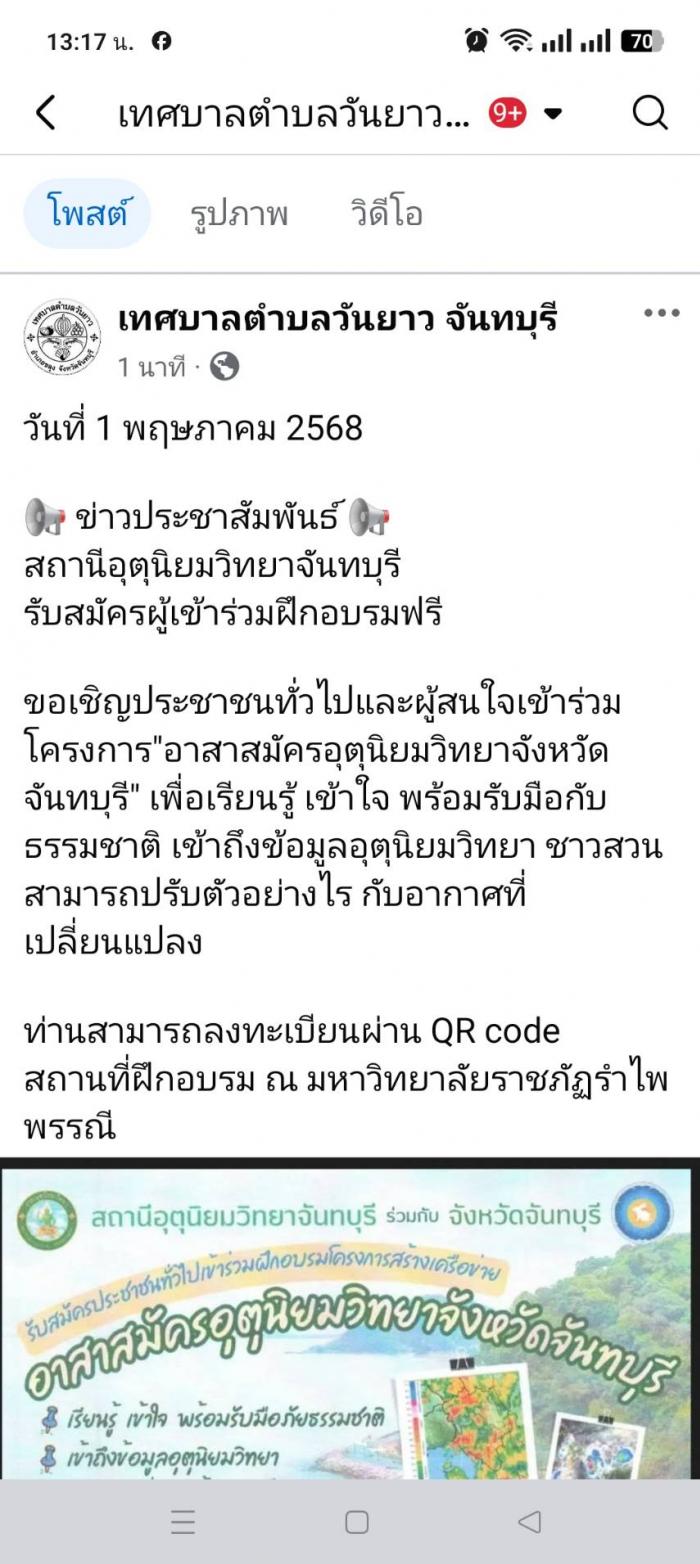Open the search magnifier icon

pos(650,113)
